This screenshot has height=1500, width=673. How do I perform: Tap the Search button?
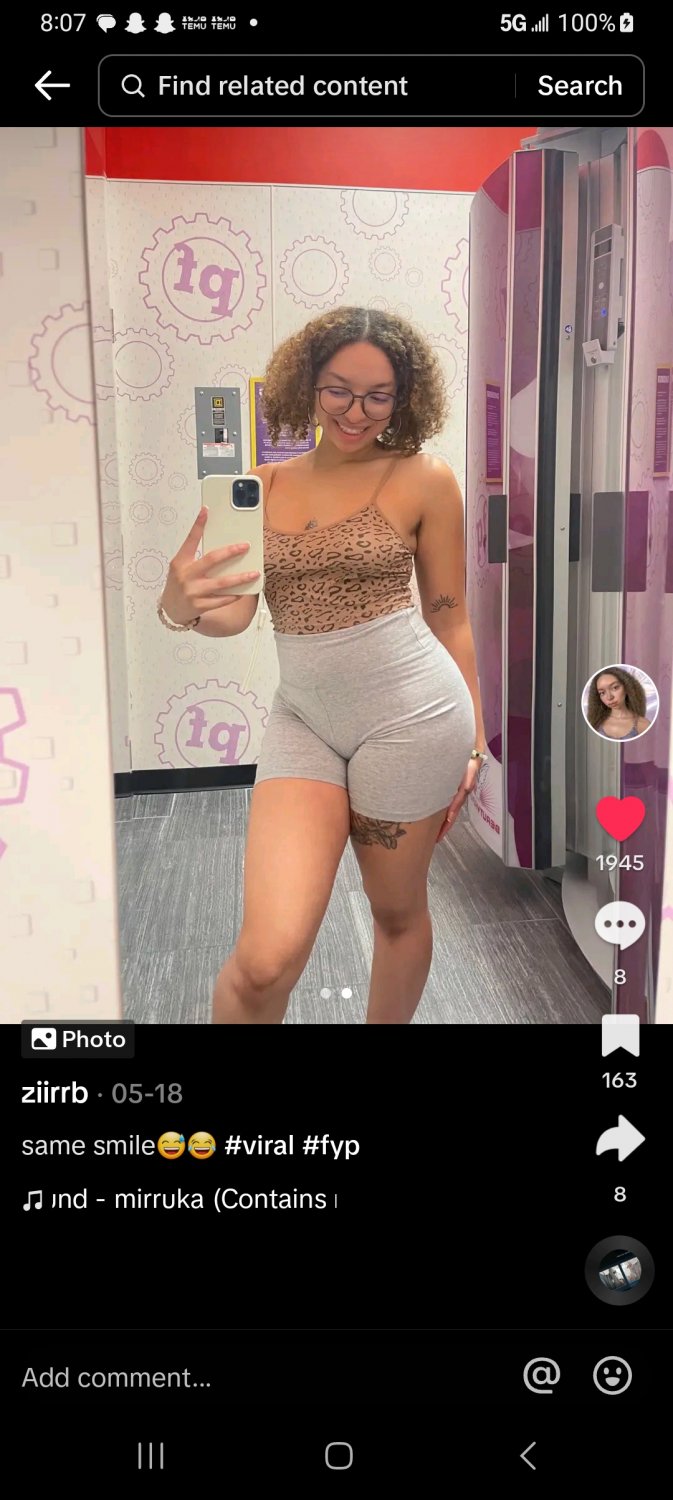(x=580, y=86)
